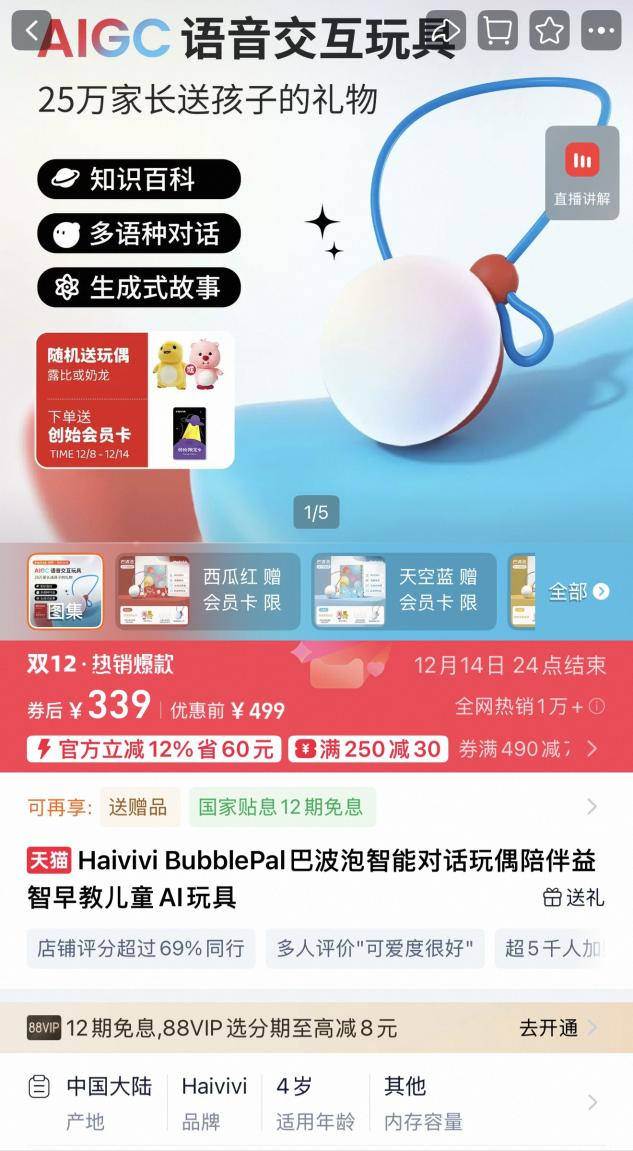This screenshot has width=633, height=1151.
Task: Go back using the back arrow
Action: [x=32, y=31]
